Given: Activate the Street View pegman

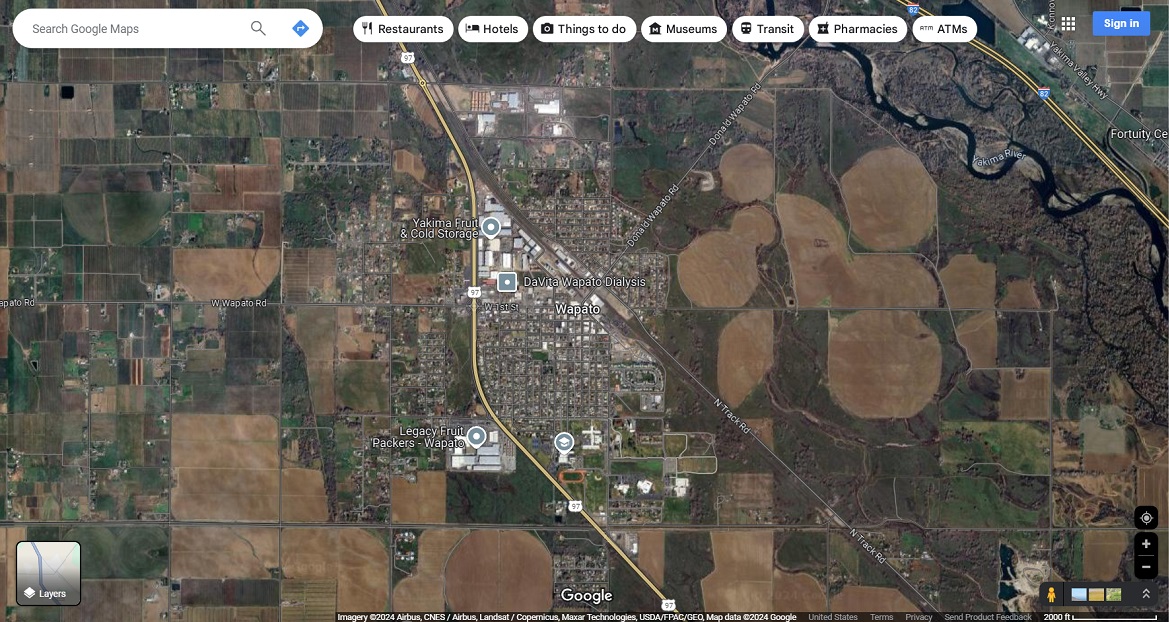Looking at the screenshot, I should [1051, 595].
